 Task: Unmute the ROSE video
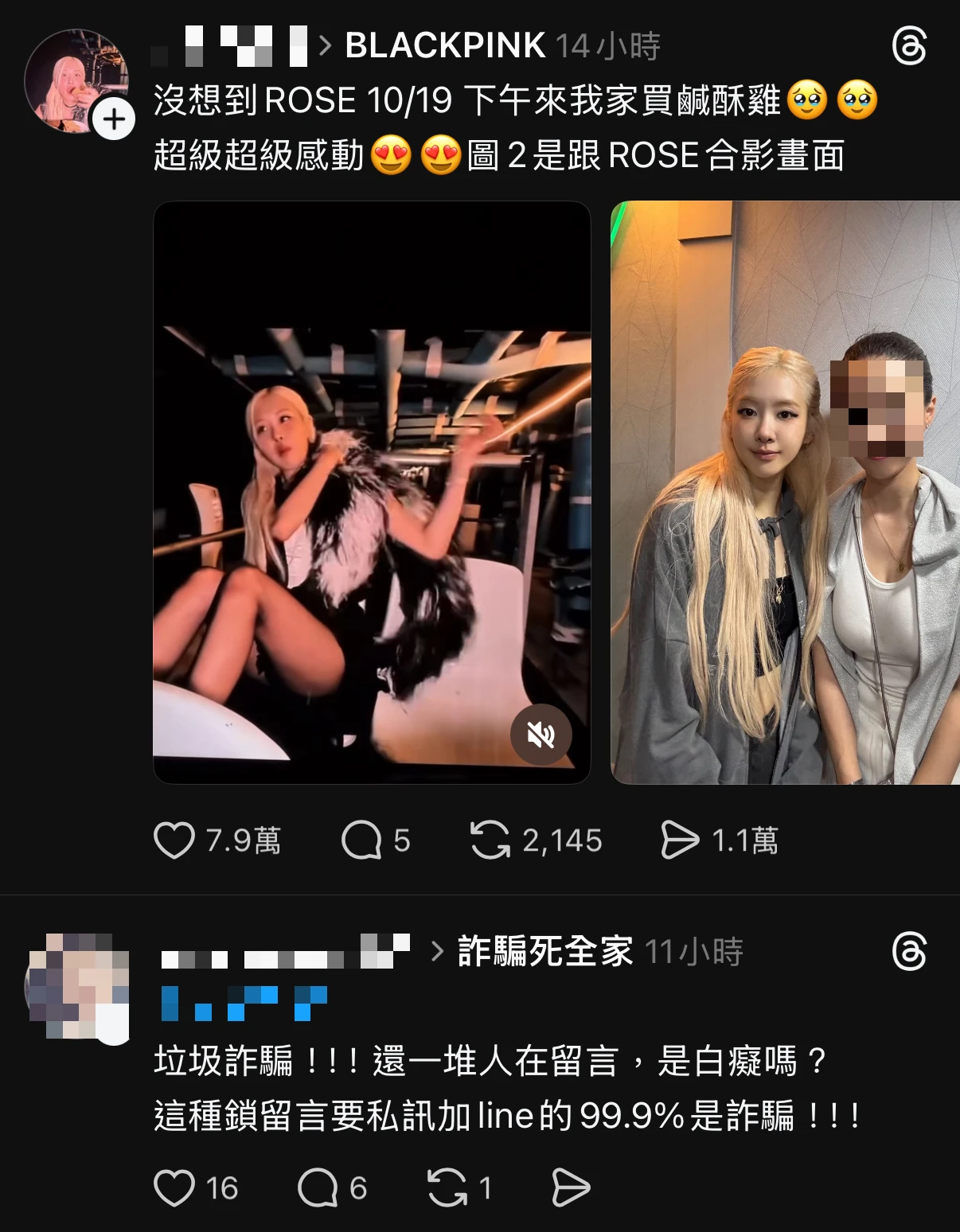[x=540, y=735]
